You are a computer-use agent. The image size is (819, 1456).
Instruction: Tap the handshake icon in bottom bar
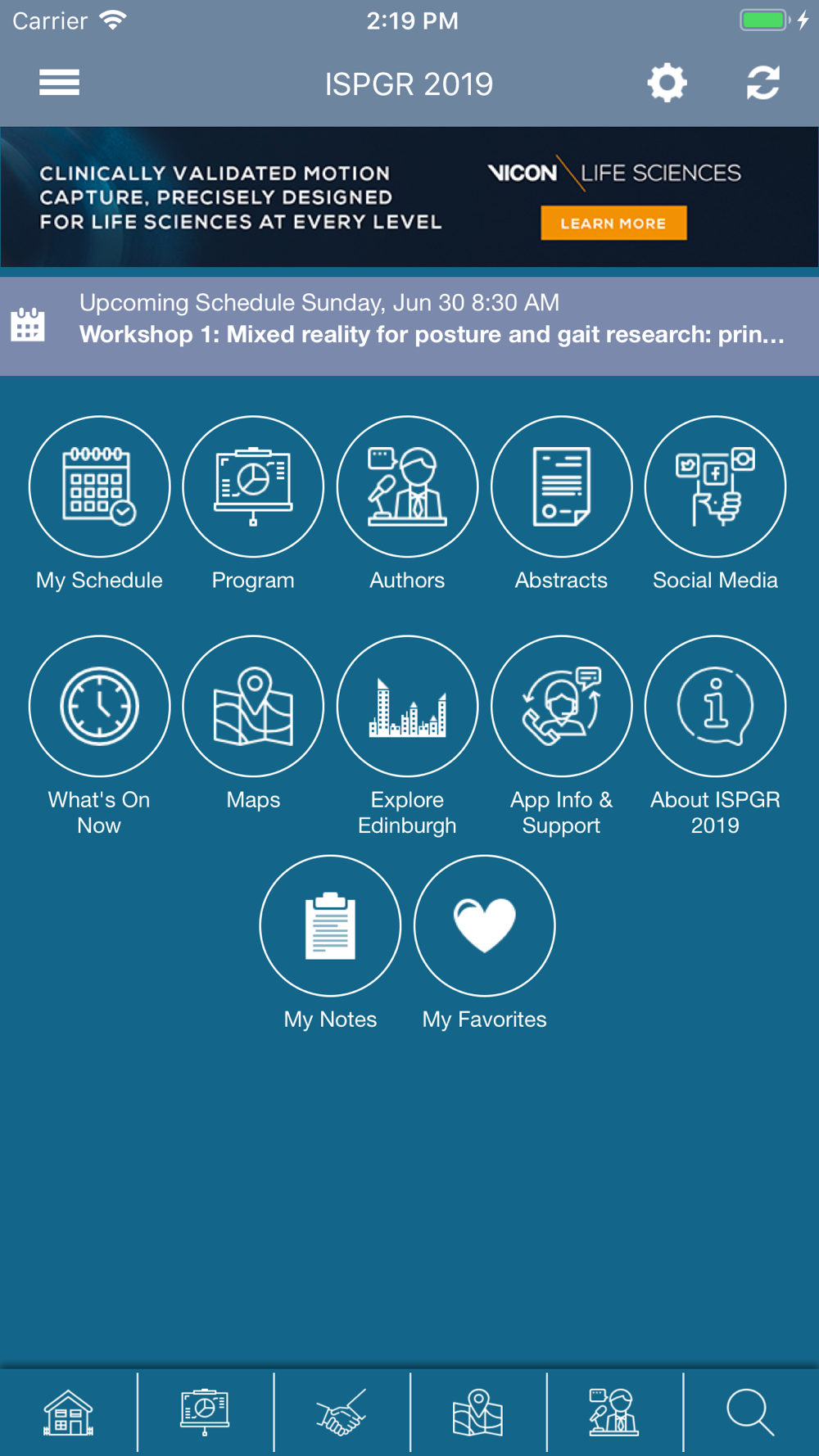[x=342, y=1413]
